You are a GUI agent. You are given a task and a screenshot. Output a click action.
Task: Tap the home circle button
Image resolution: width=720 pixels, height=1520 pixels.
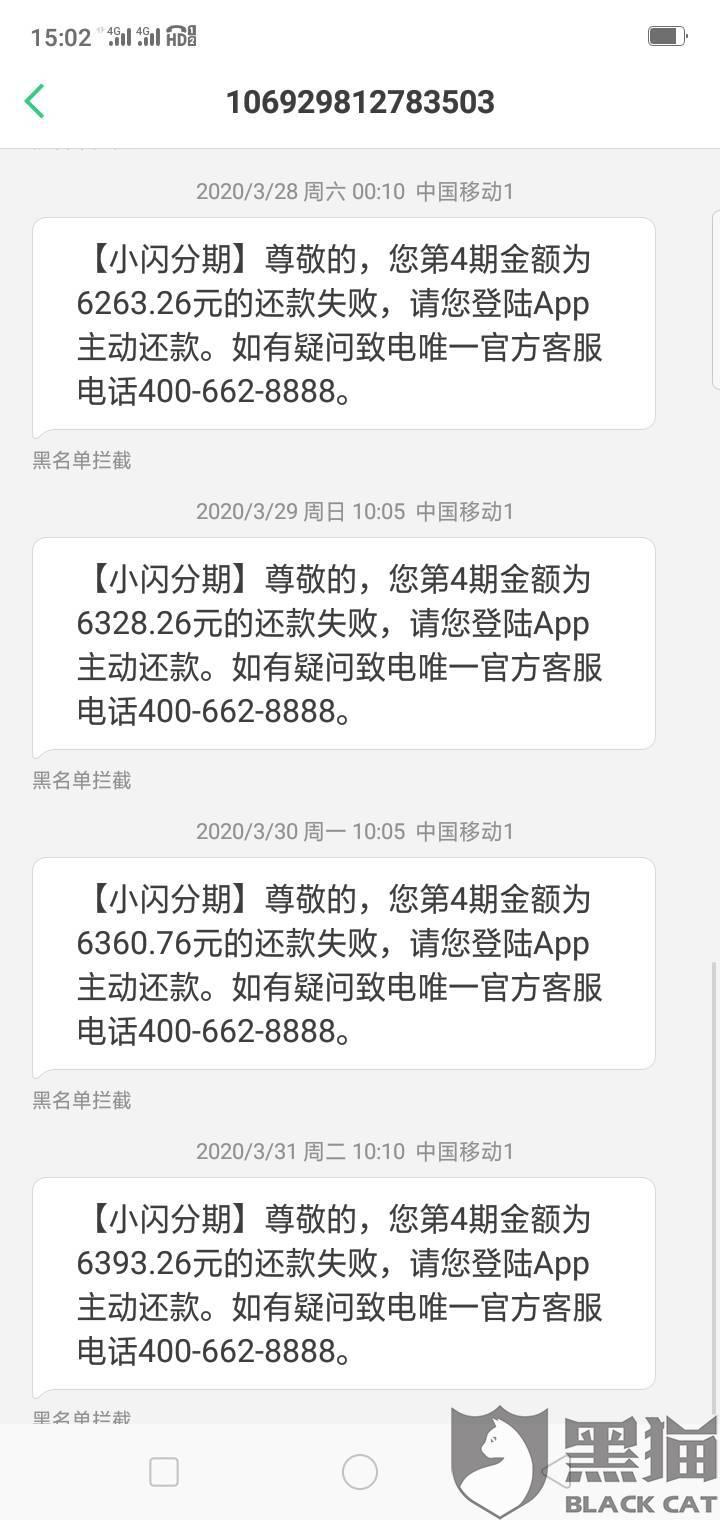(360, 1471)
